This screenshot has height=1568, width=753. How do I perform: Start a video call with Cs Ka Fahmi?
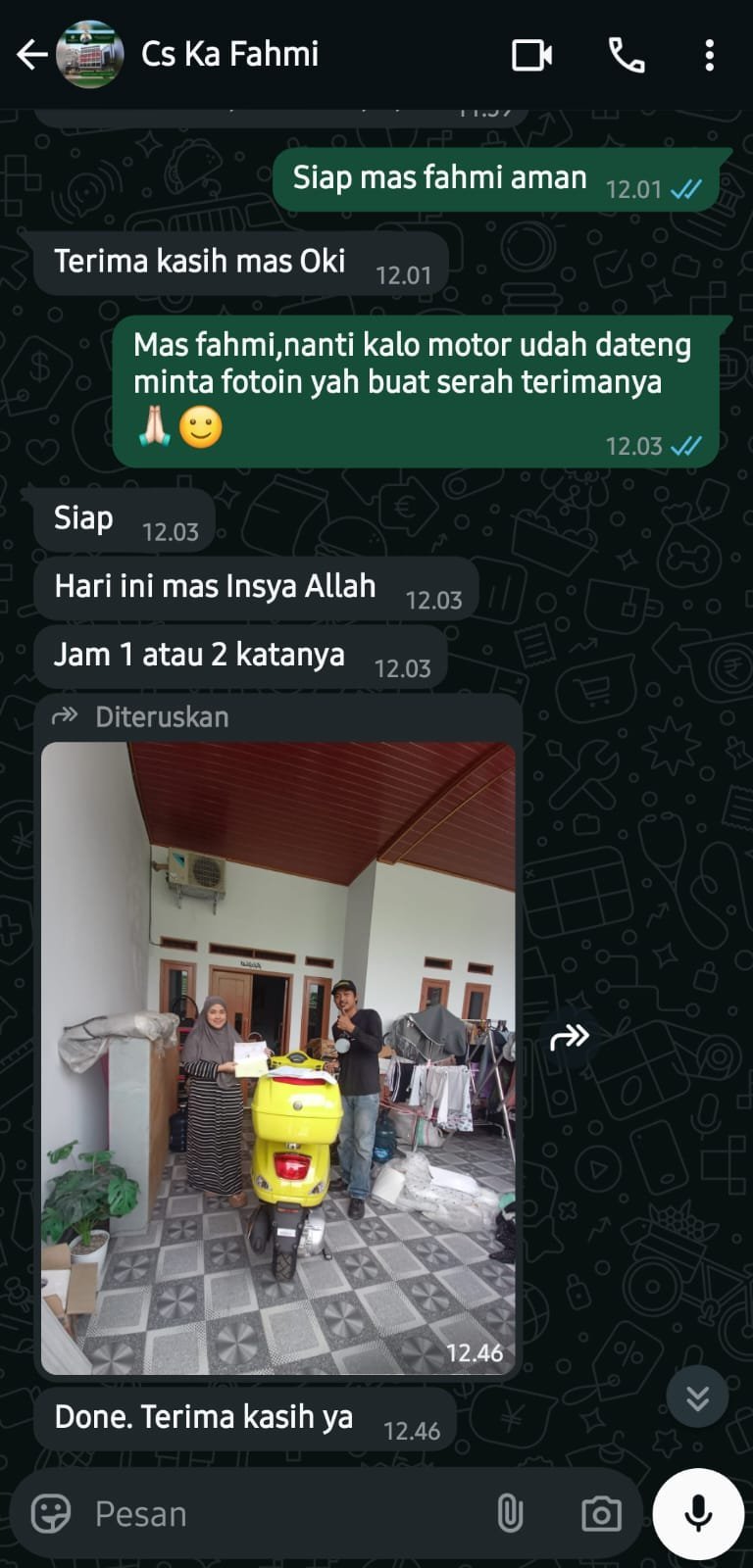[x=532, y=55]
